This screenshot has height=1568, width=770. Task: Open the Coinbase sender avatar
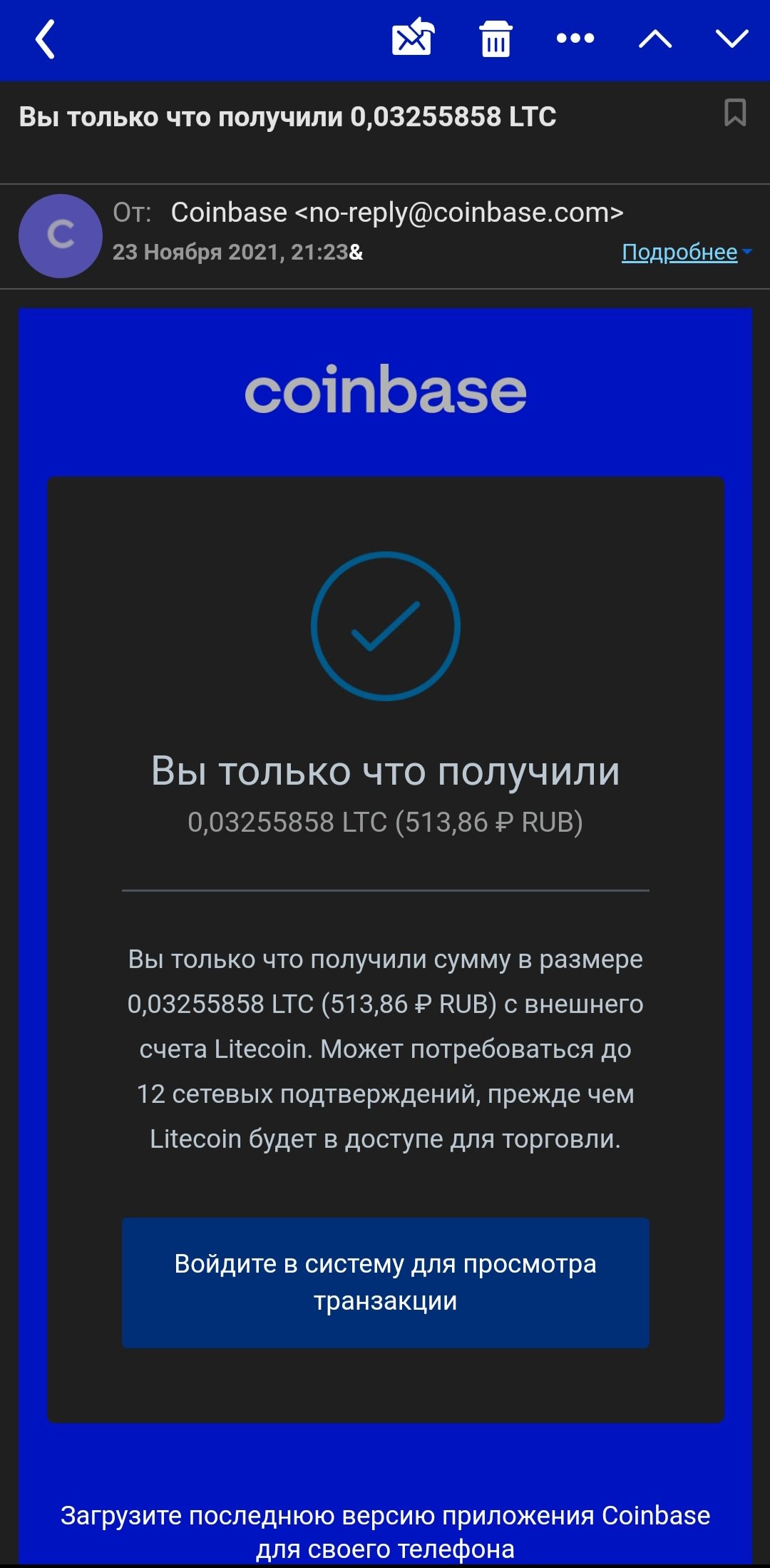point(61,235)
